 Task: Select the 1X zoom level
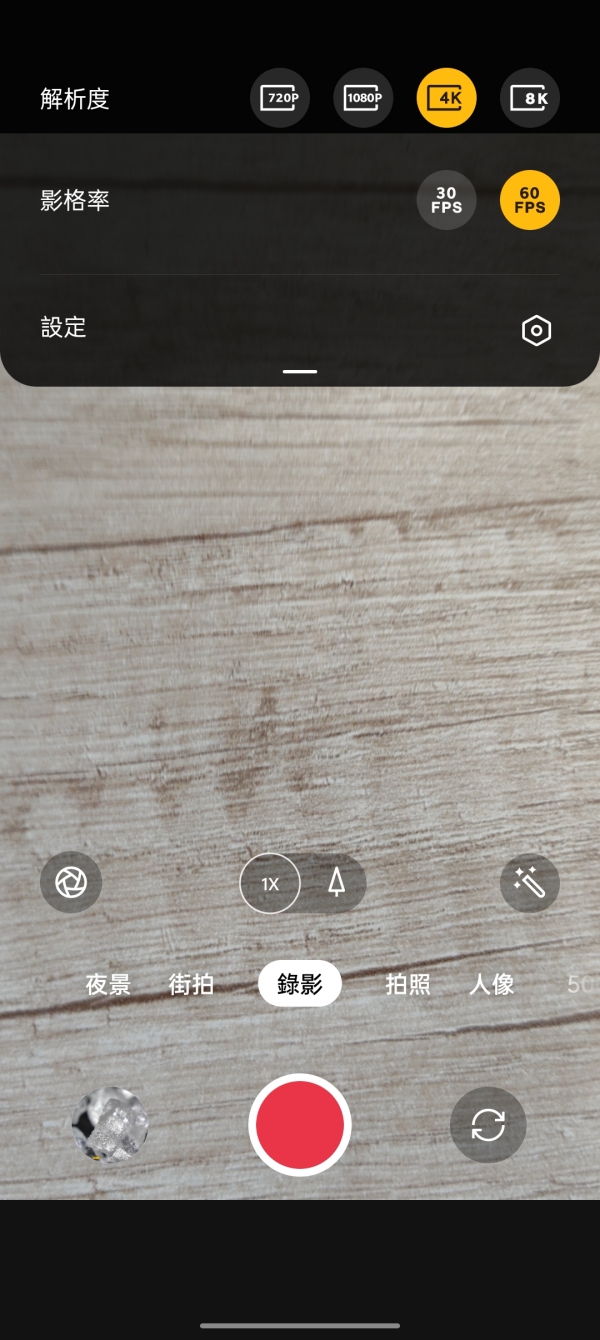click(x=270, y=884)
